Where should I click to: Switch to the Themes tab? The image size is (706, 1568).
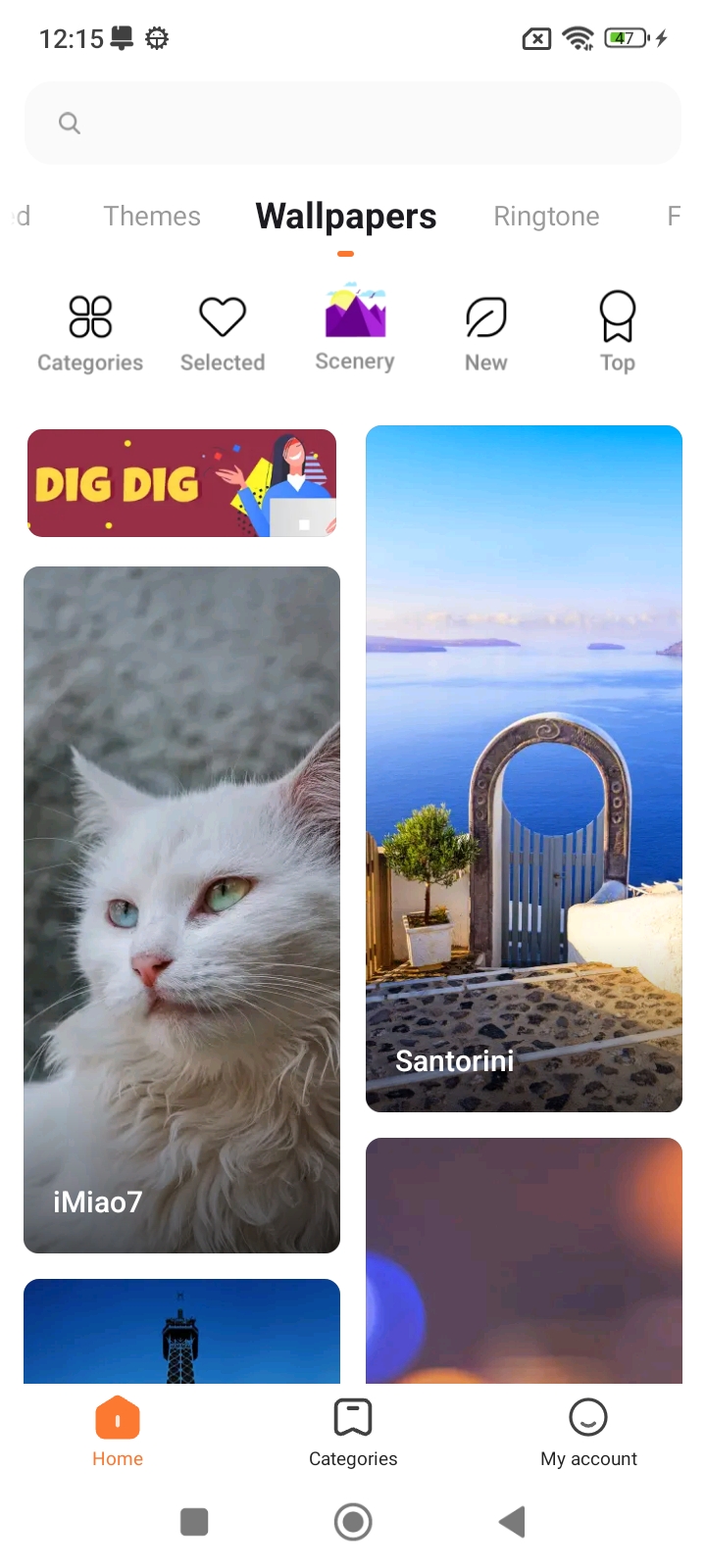coord(152,217)
